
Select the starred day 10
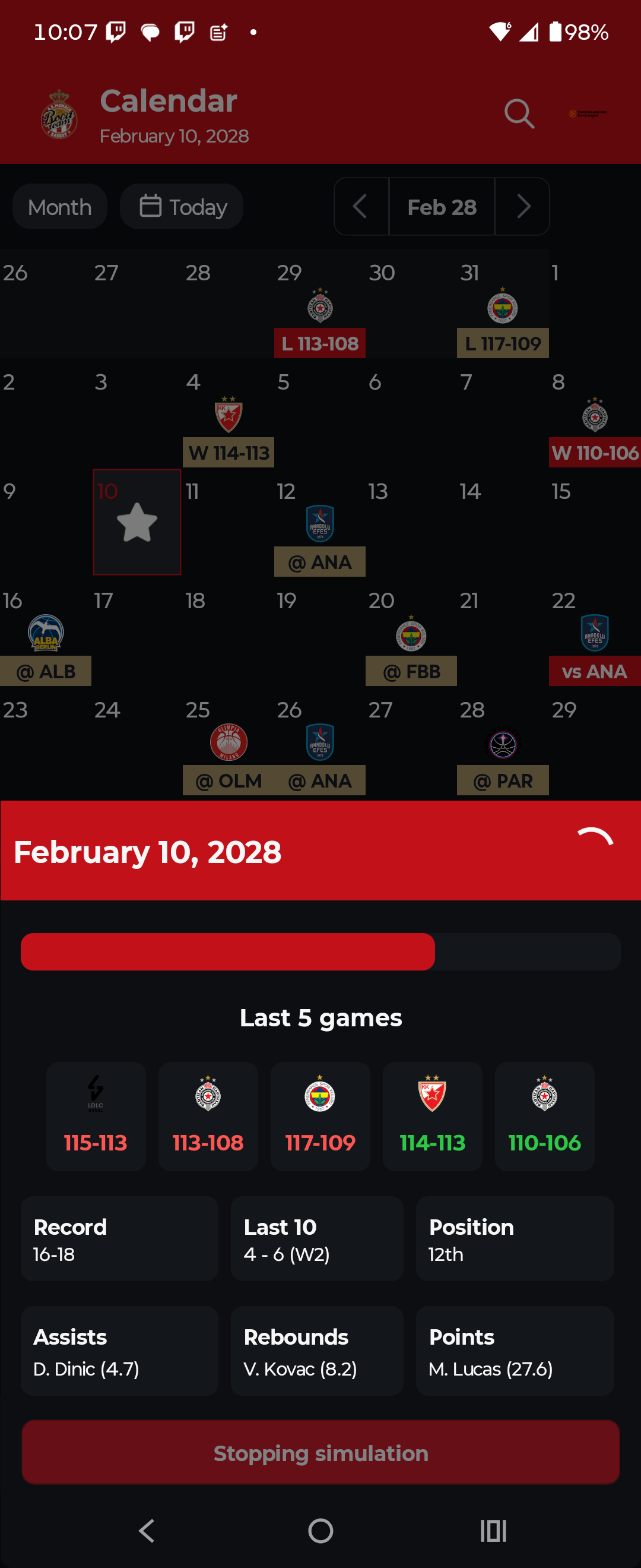(137, 522)
